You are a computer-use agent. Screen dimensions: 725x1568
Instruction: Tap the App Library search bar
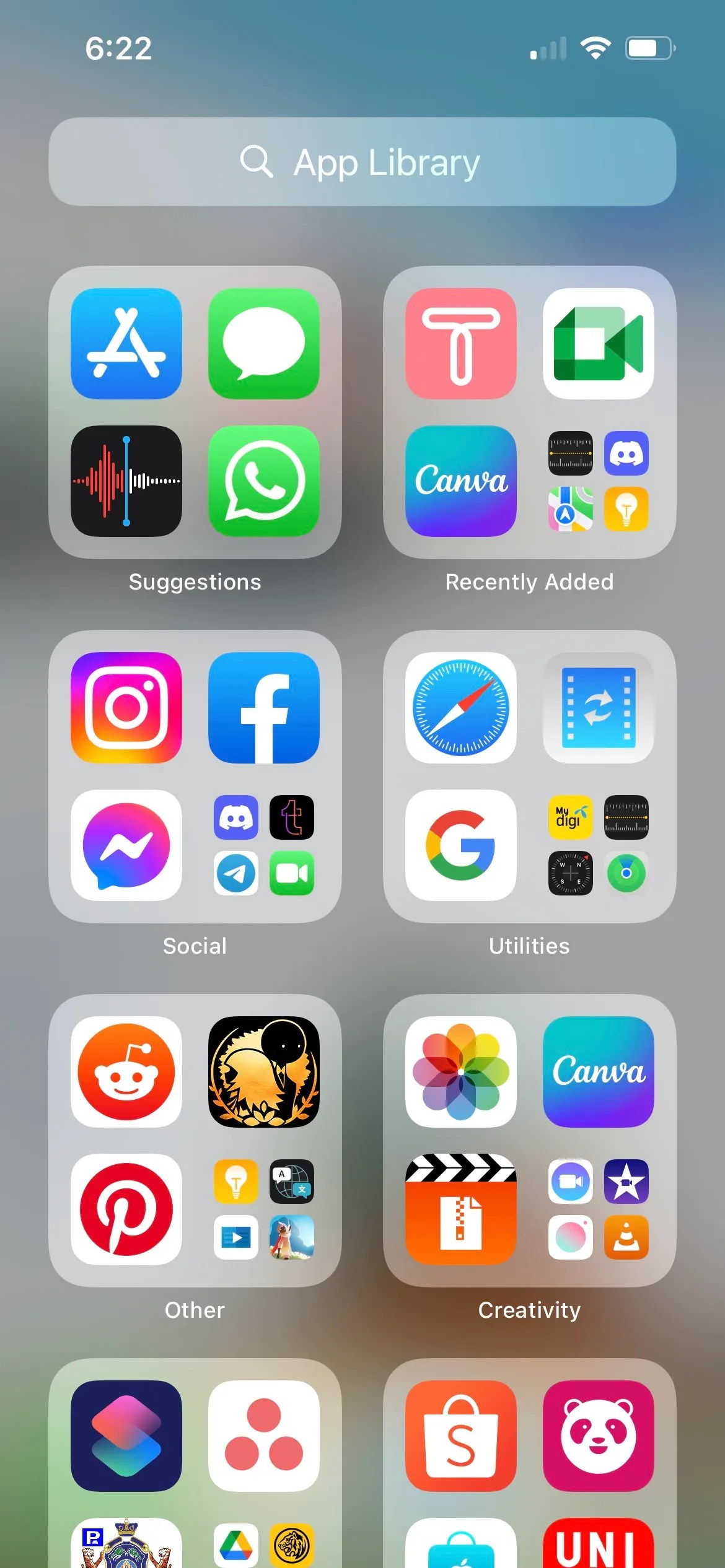click(x=362, y=162)
